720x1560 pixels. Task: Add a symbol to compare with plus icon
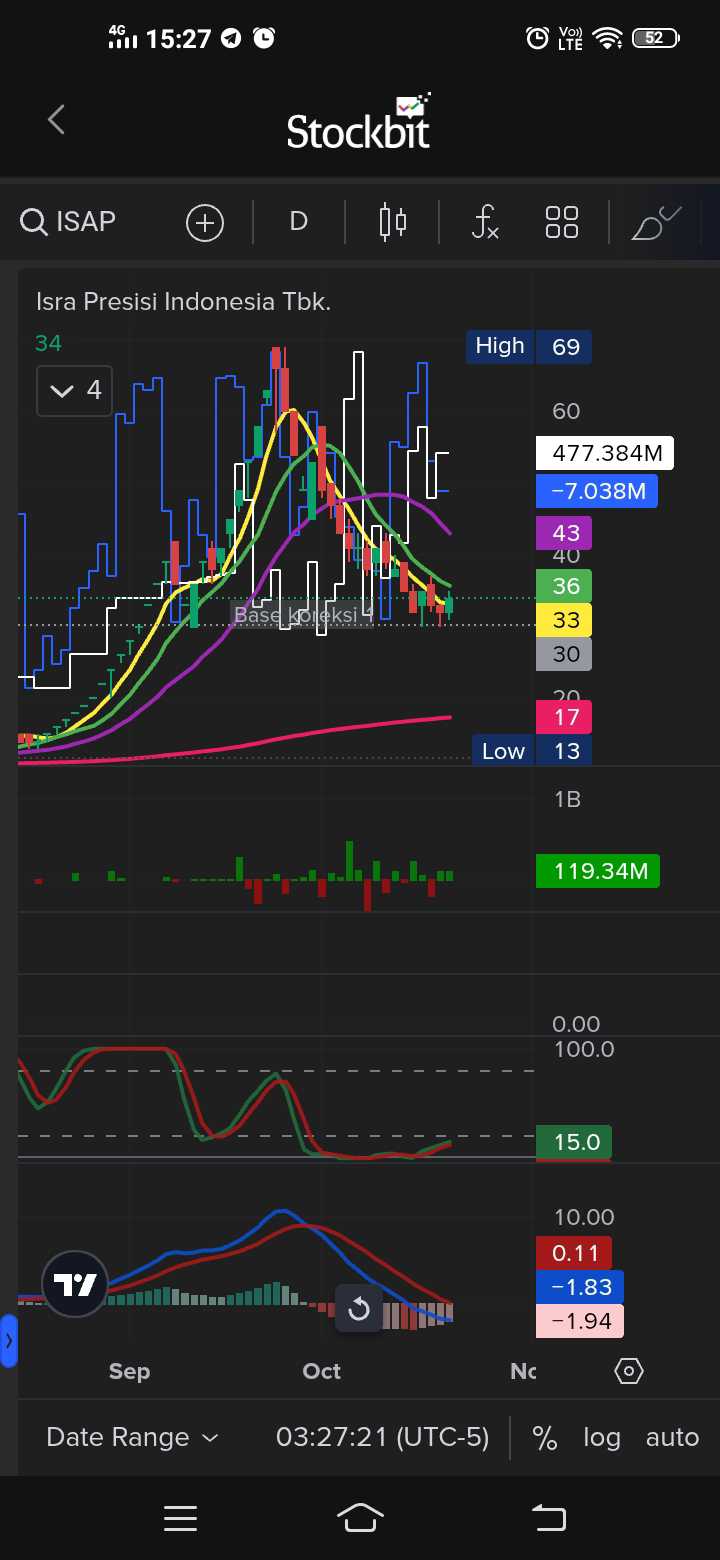click(205, 222)
